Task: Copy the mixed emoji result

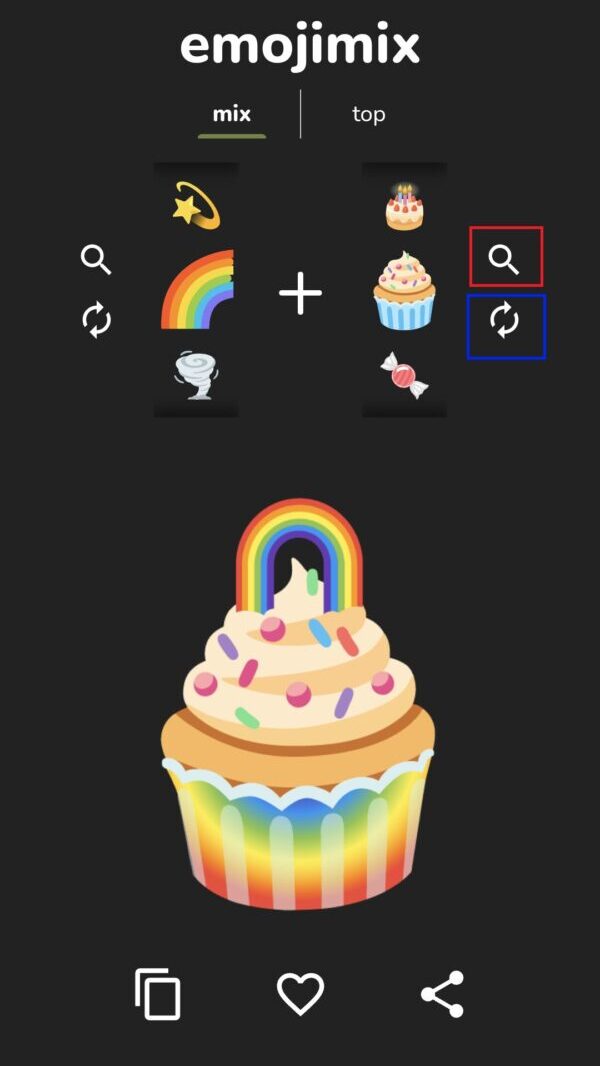Action: (x=158, y=994)
